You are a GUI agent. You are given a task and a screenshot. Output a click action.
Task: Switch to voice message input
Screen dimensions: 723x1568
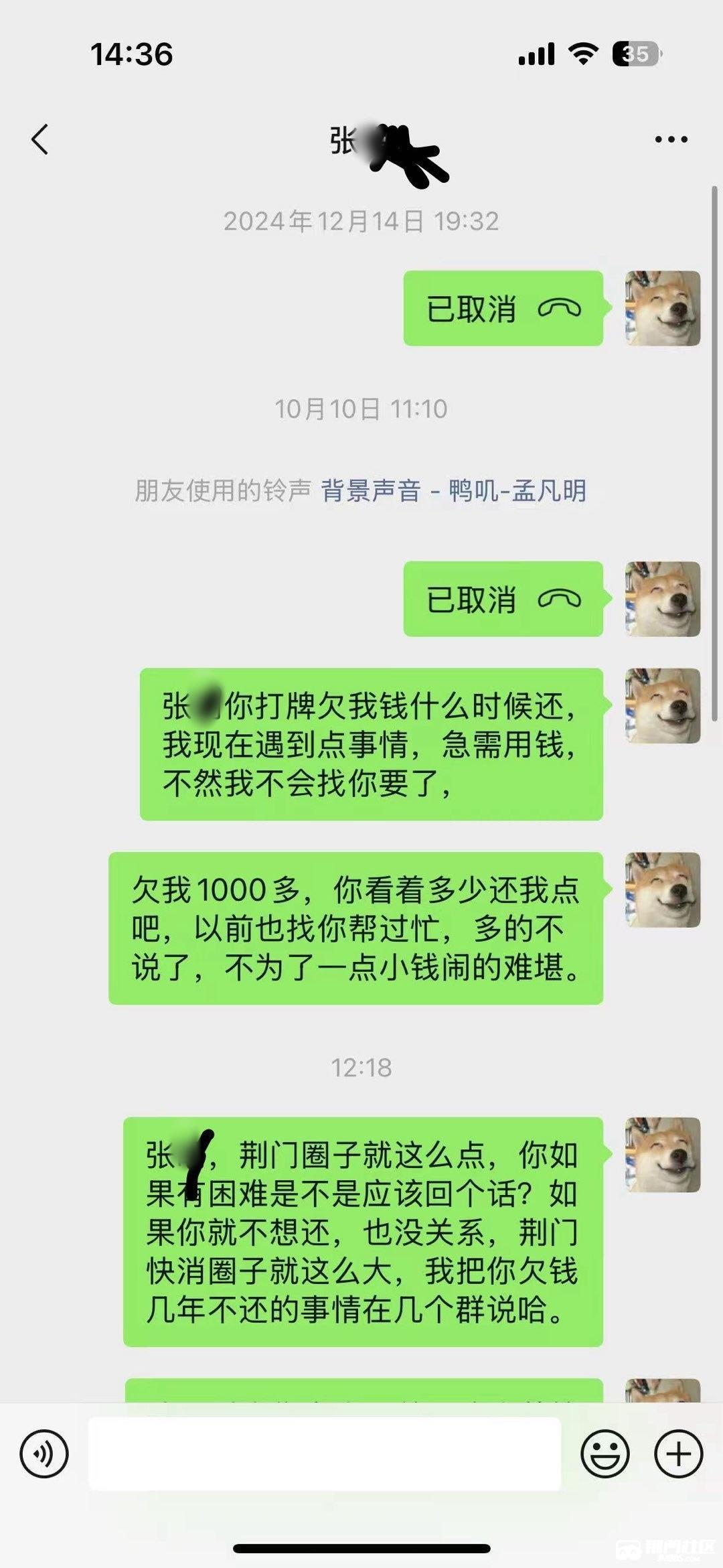click(44, 1453)
